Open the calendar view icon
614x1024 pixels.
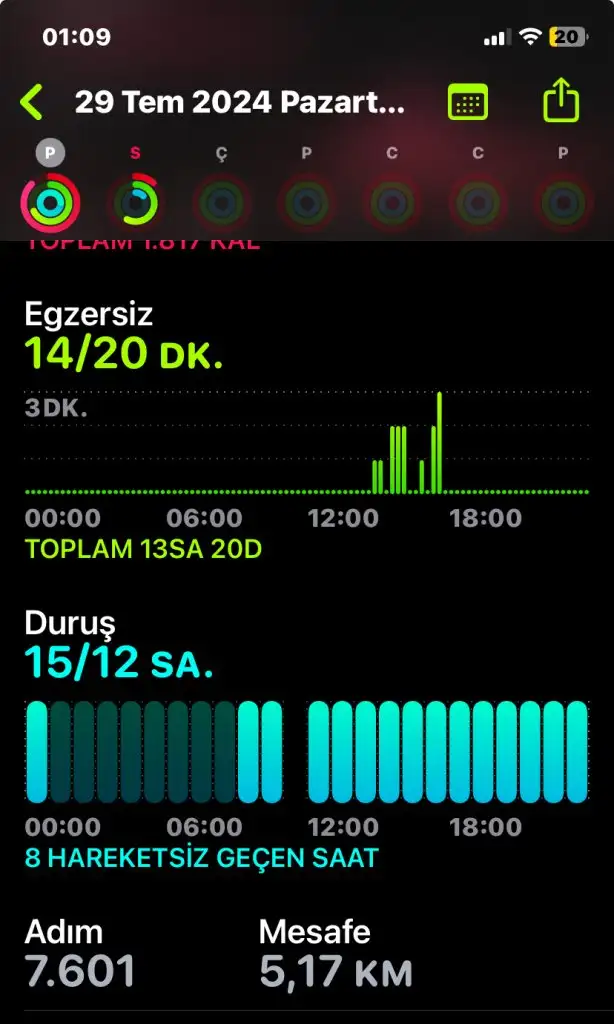coord(468,102)
